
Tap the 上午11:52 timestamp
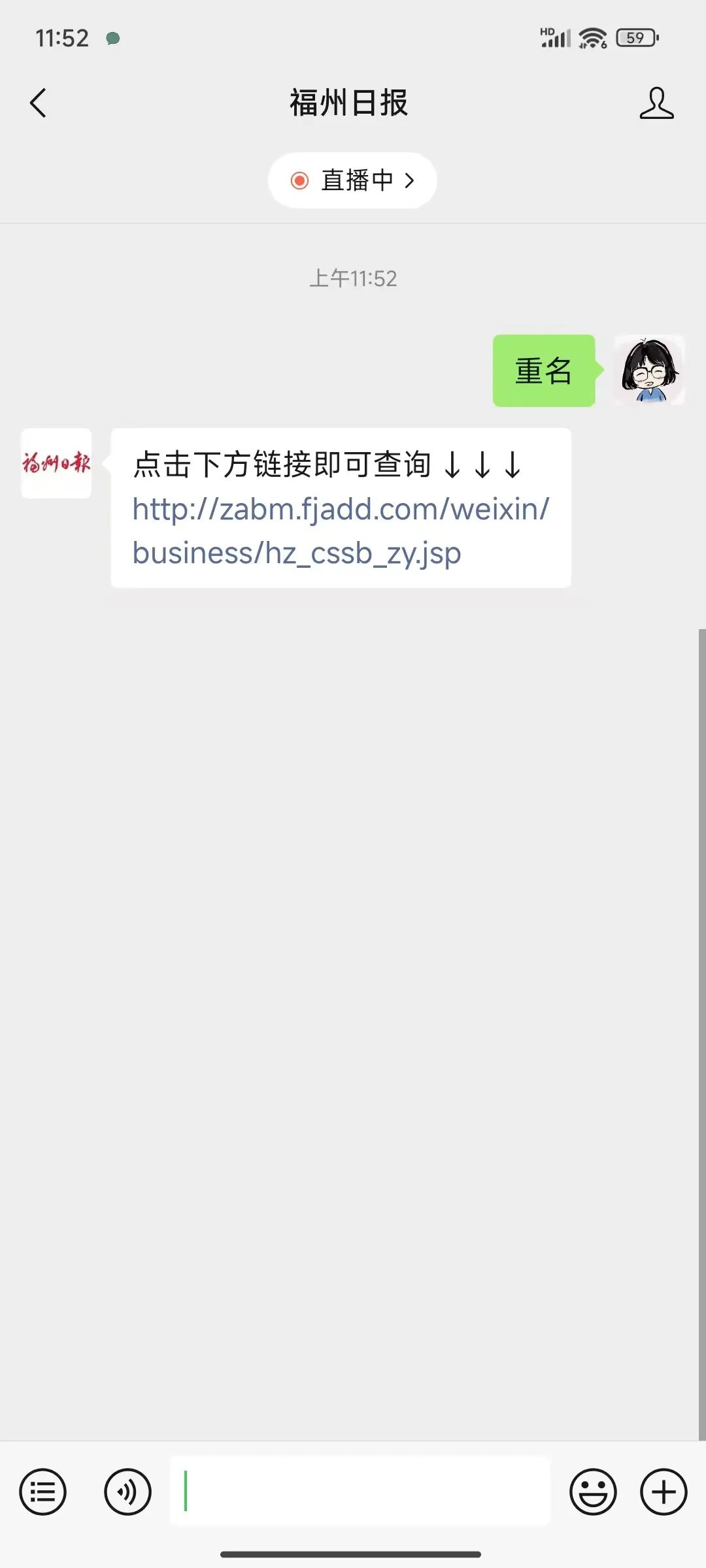[x=353, y=278]
